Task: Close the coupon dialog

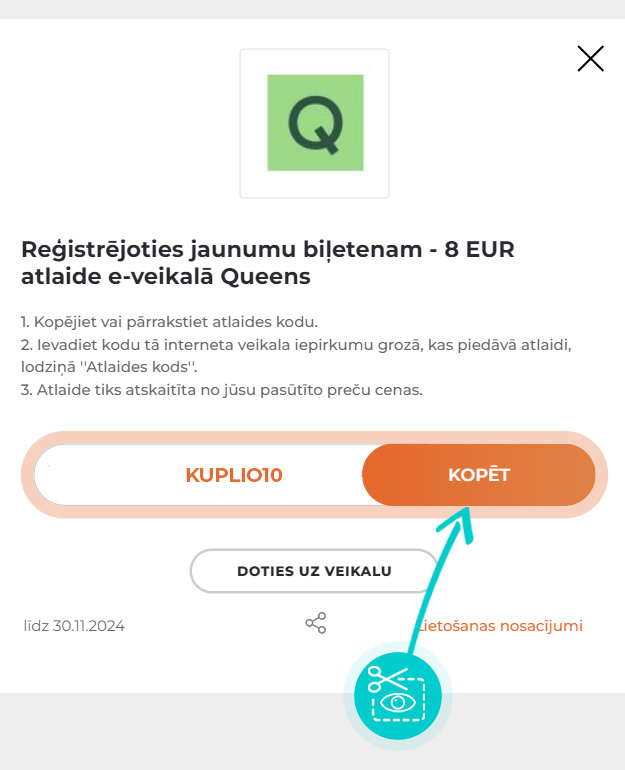Action: (590, 59)
